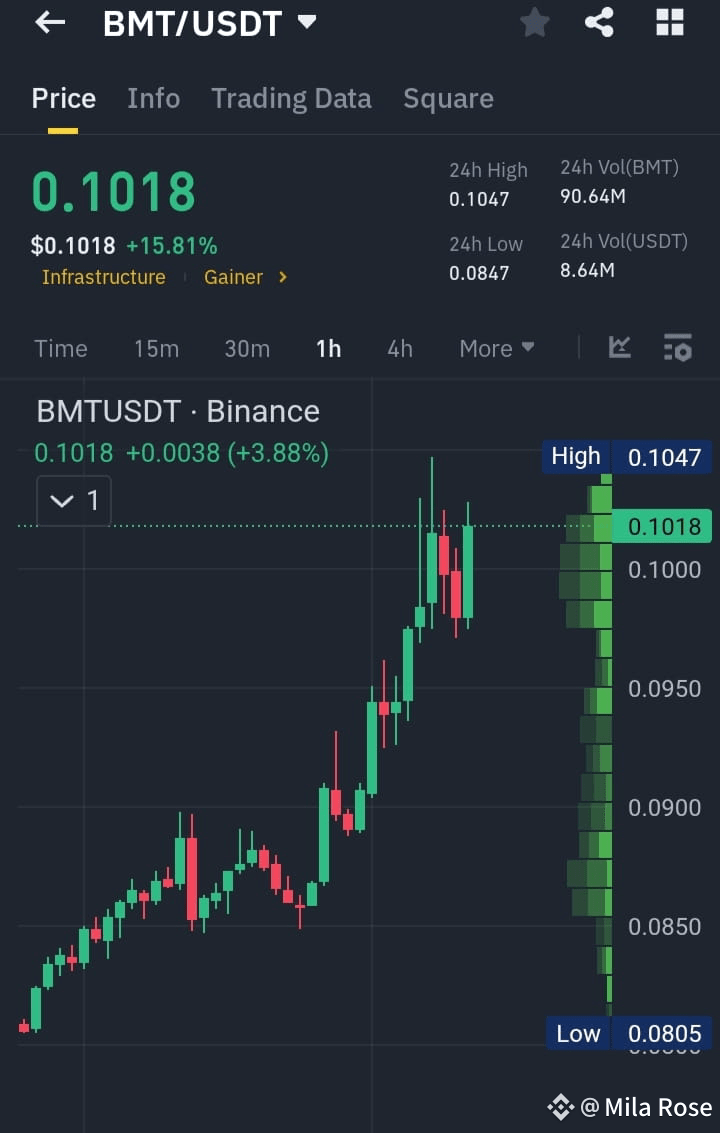Screen dimensions: 720x1133
Task: Open the chart settings icon beside chart style
Action: 678,347
